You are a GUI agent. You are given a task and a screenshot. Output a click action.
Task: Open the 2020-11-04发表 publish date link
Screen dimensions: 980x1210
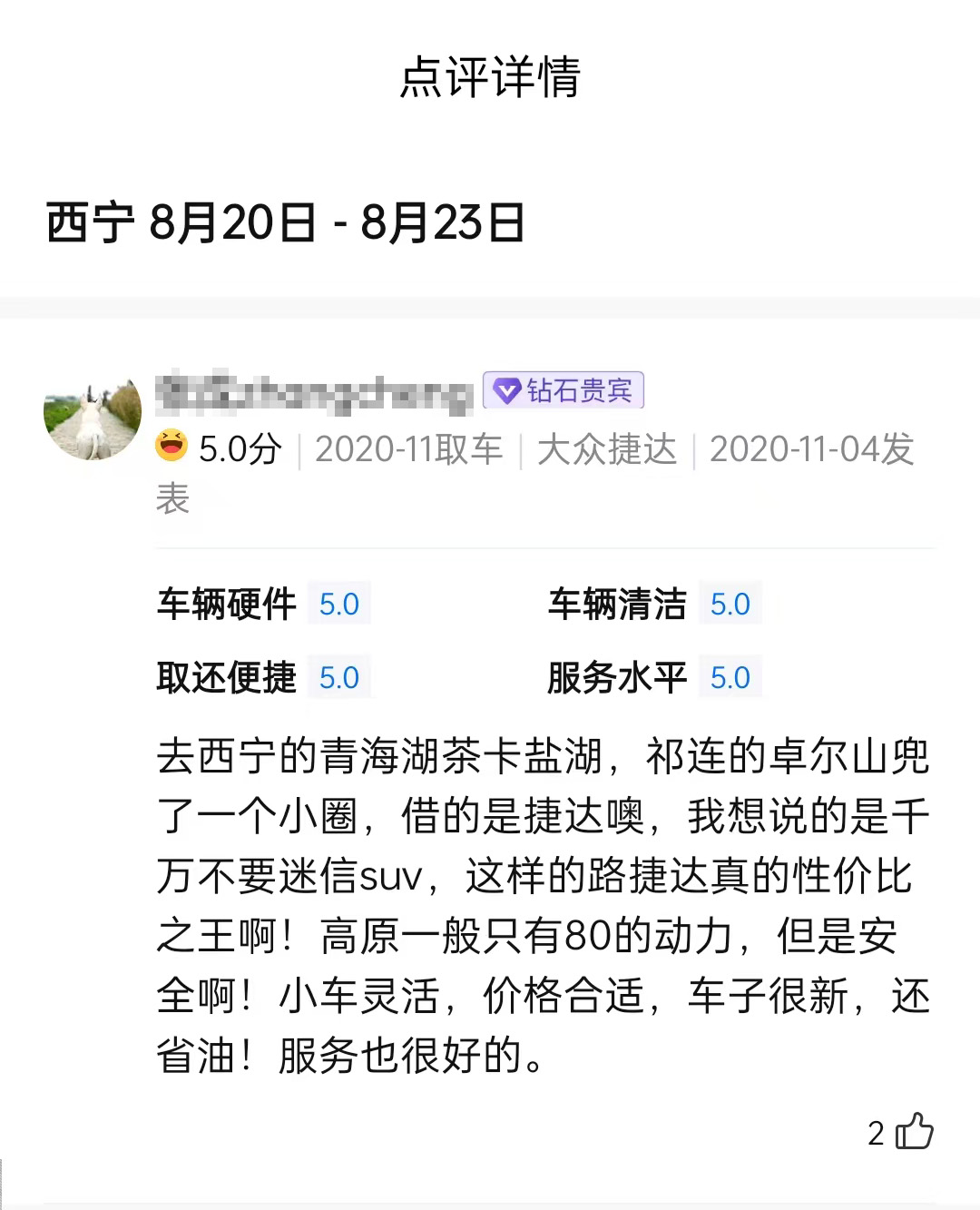click(x=812, y=448)
